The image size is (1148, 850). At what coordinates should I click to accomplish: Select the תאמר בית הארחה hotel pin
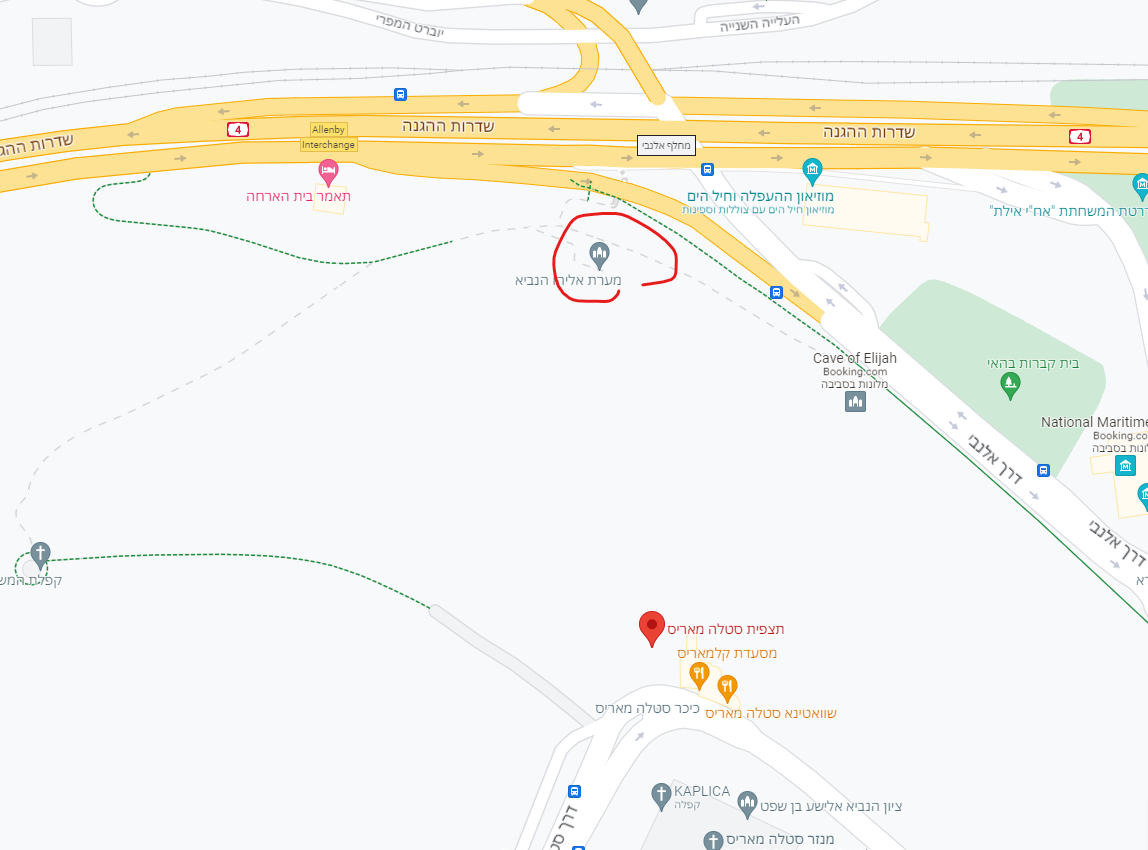(x=328, y=172)
